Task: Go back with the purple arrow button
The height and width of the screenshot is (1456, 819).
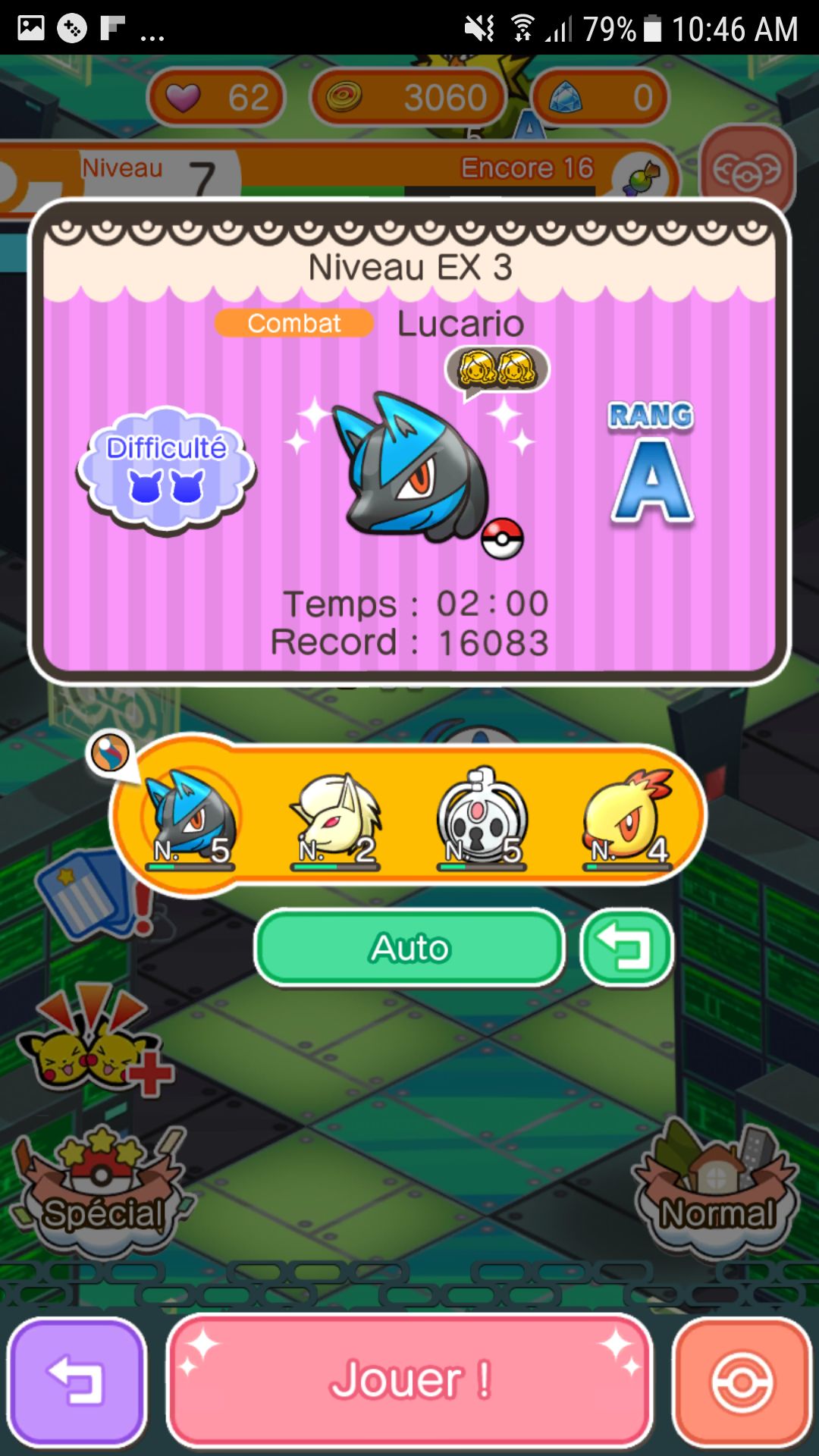Action: 76,1380
